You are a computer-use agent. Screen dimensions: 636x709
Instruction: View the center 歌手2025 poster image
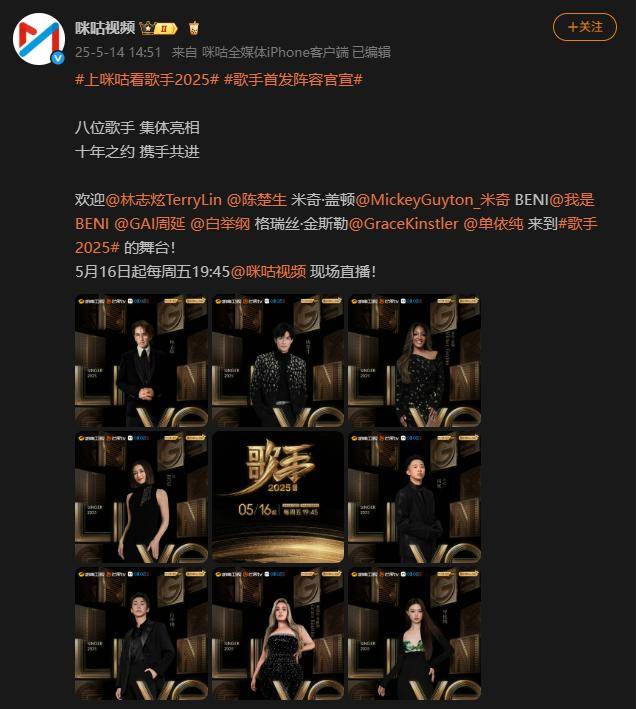pyautogui.click(x=277, y=496)
